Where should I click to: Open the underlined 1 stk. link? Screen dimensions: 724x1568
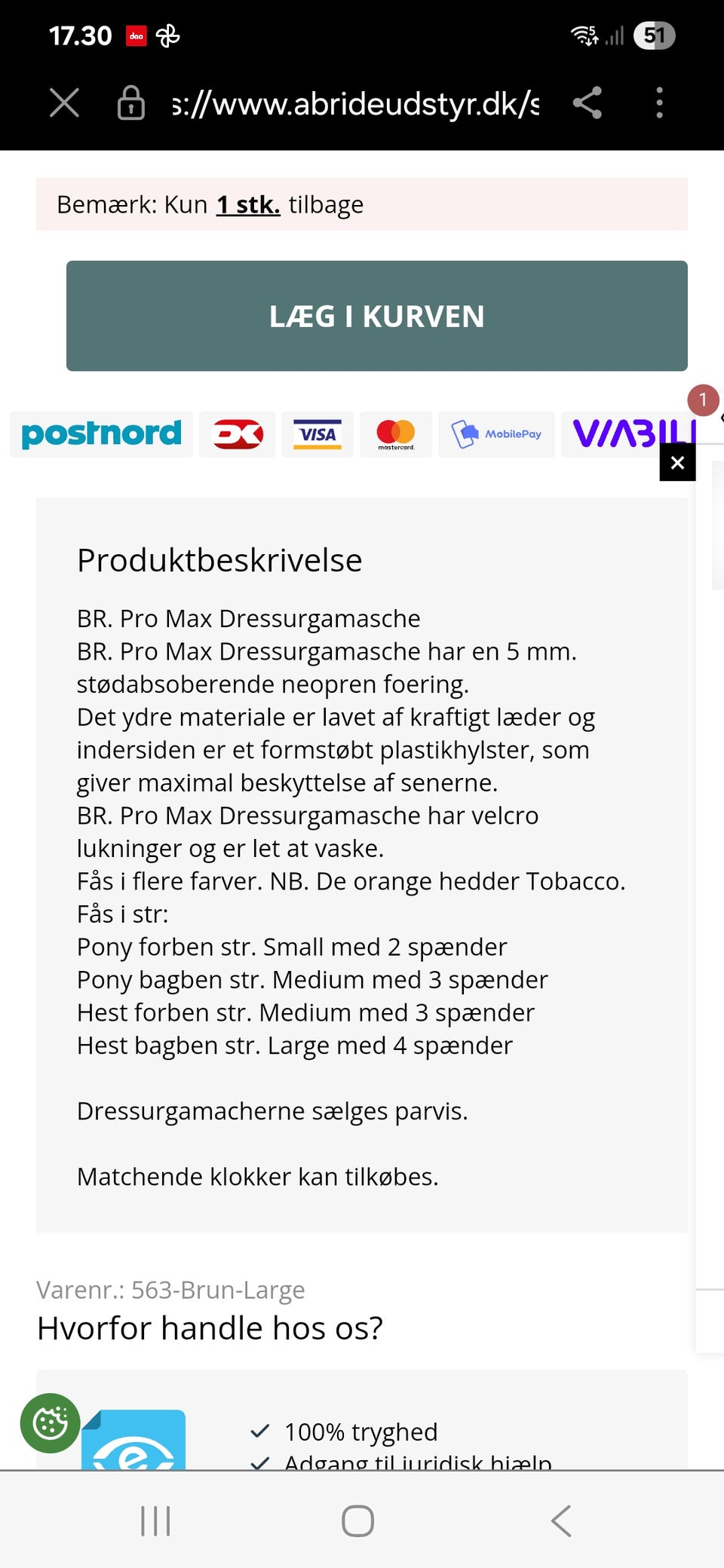pyautogui.click(x=248, y=204)
